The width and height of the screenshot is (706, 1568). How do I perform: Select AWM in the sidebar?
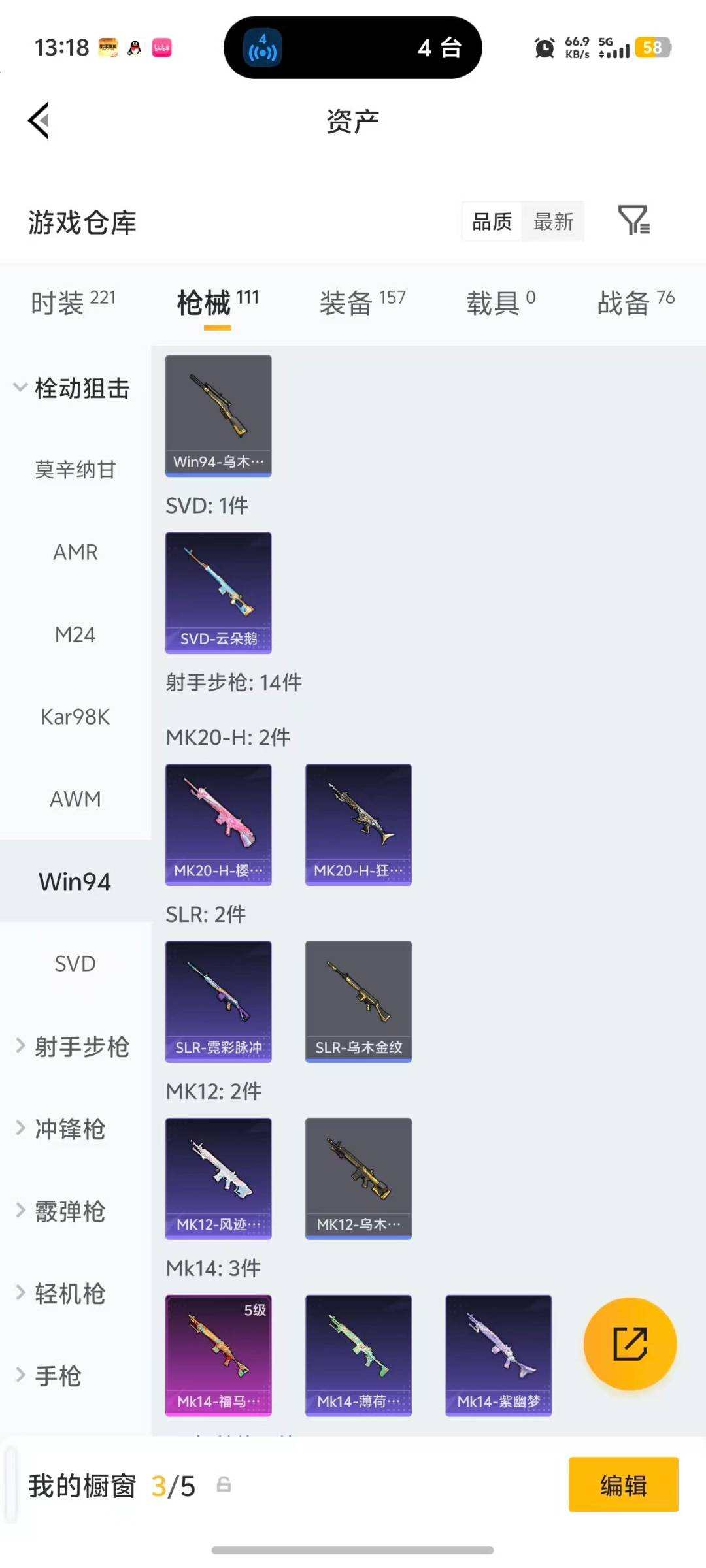75,799
